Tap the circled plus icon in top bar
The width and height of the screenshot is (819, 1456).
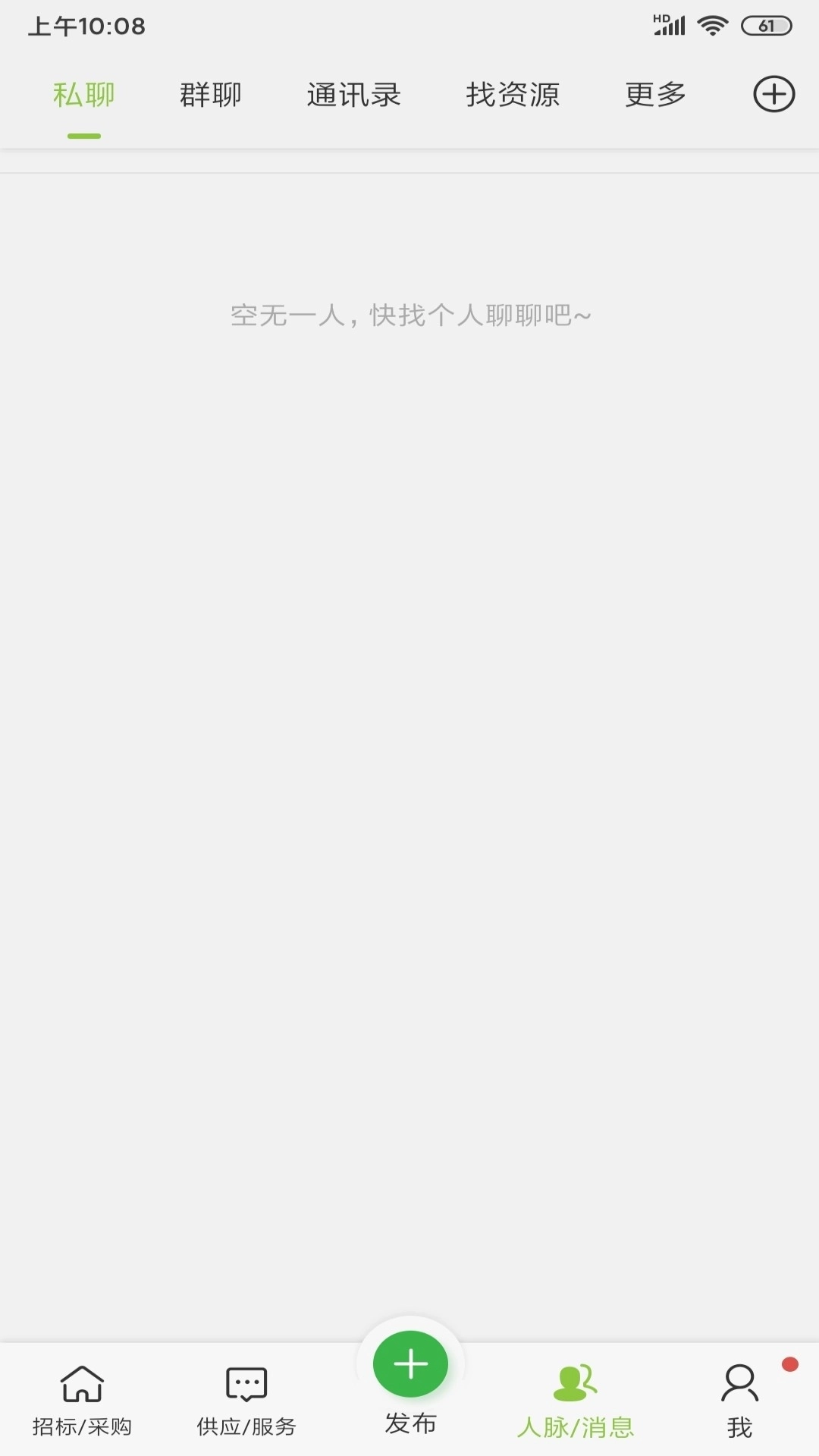pos(773,95)
